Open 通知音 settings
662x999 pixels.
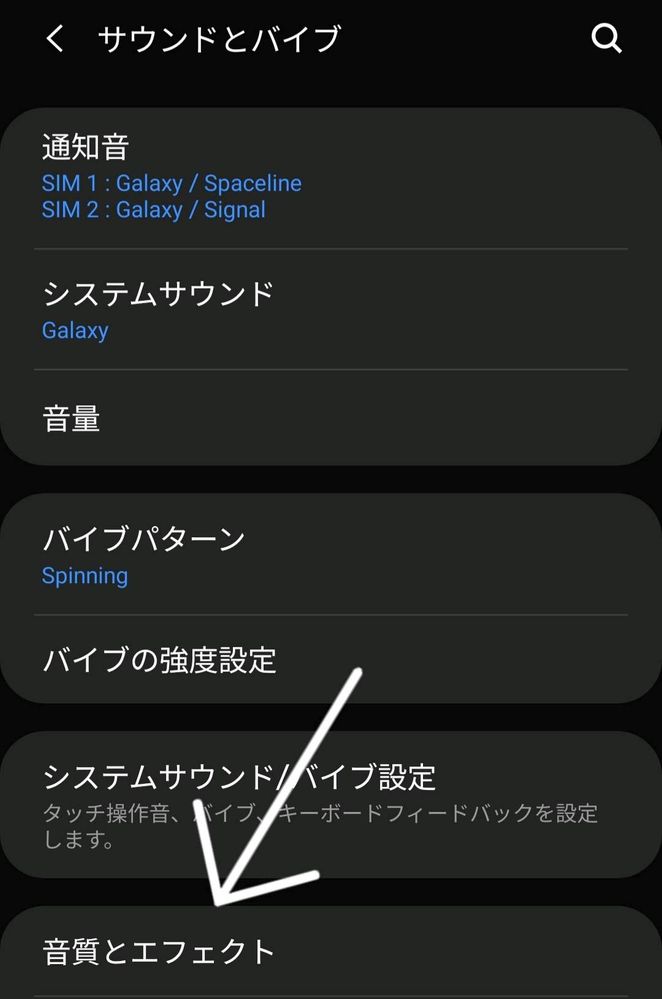(x=330, y=178)
